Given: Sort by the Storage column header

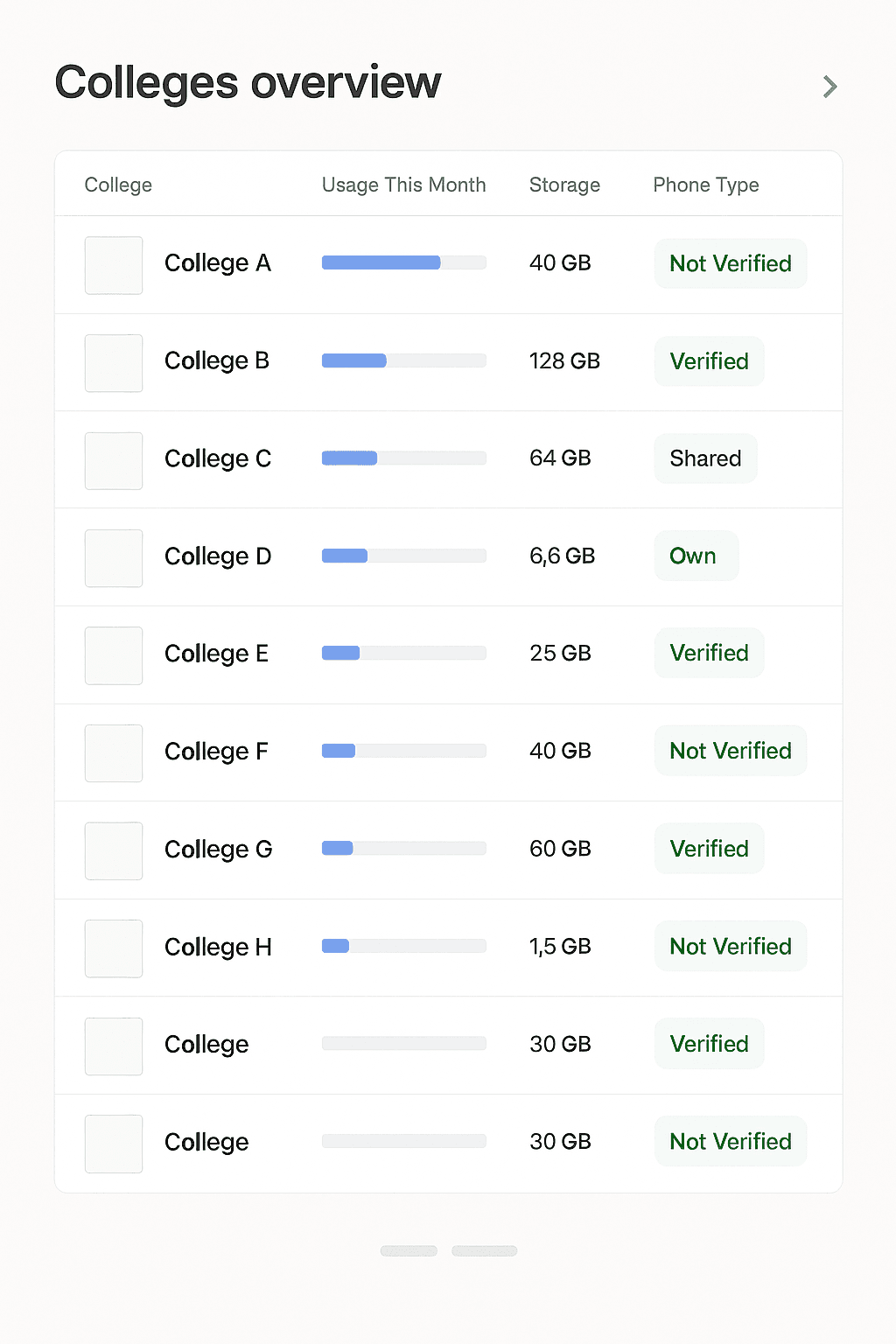Looking at the screenshot, I should click(564, 185).
